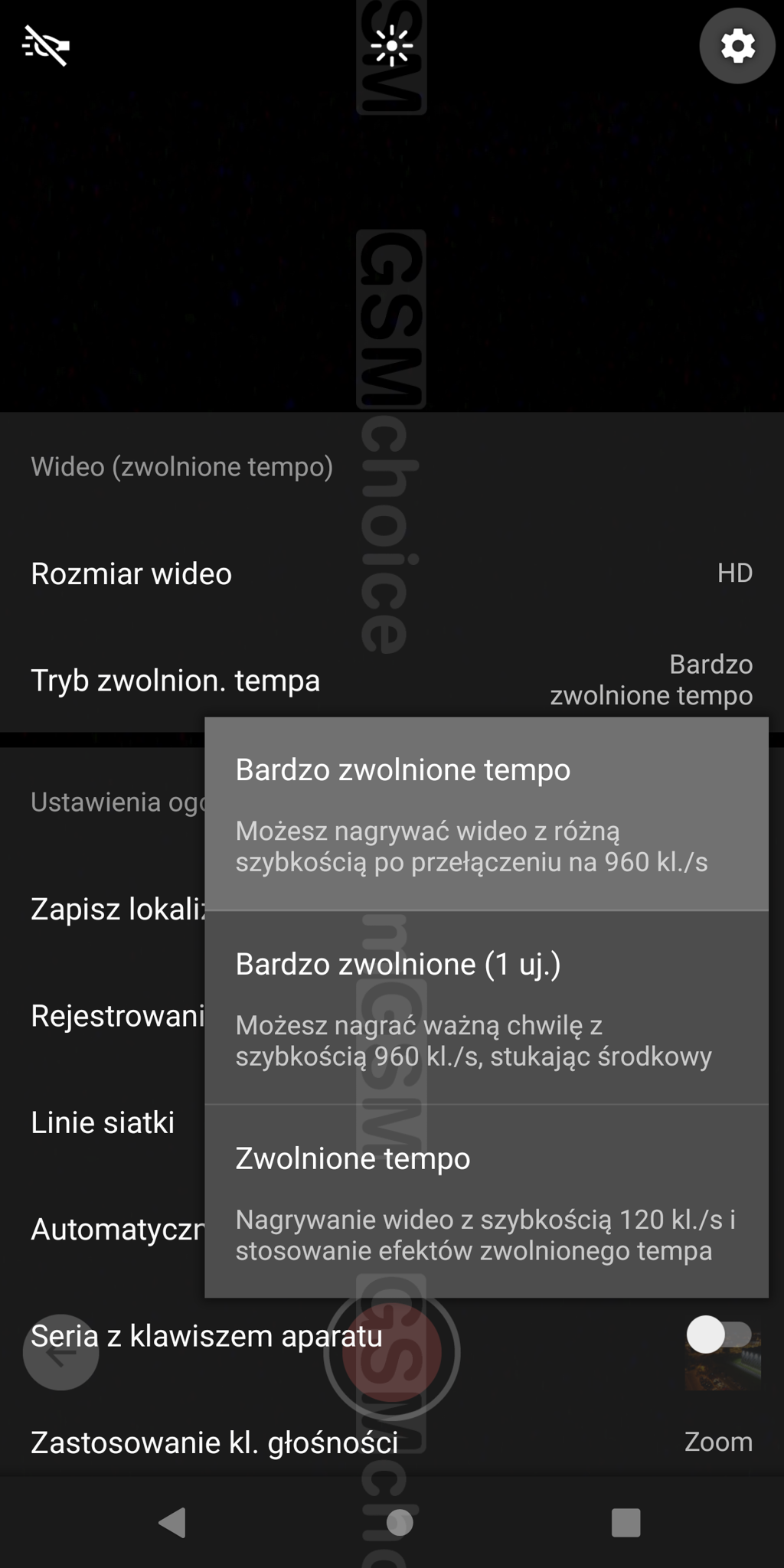Open Tryb zwolnion. tempa setting
This screenshot has height=1568, width=784.
(392, 680)
